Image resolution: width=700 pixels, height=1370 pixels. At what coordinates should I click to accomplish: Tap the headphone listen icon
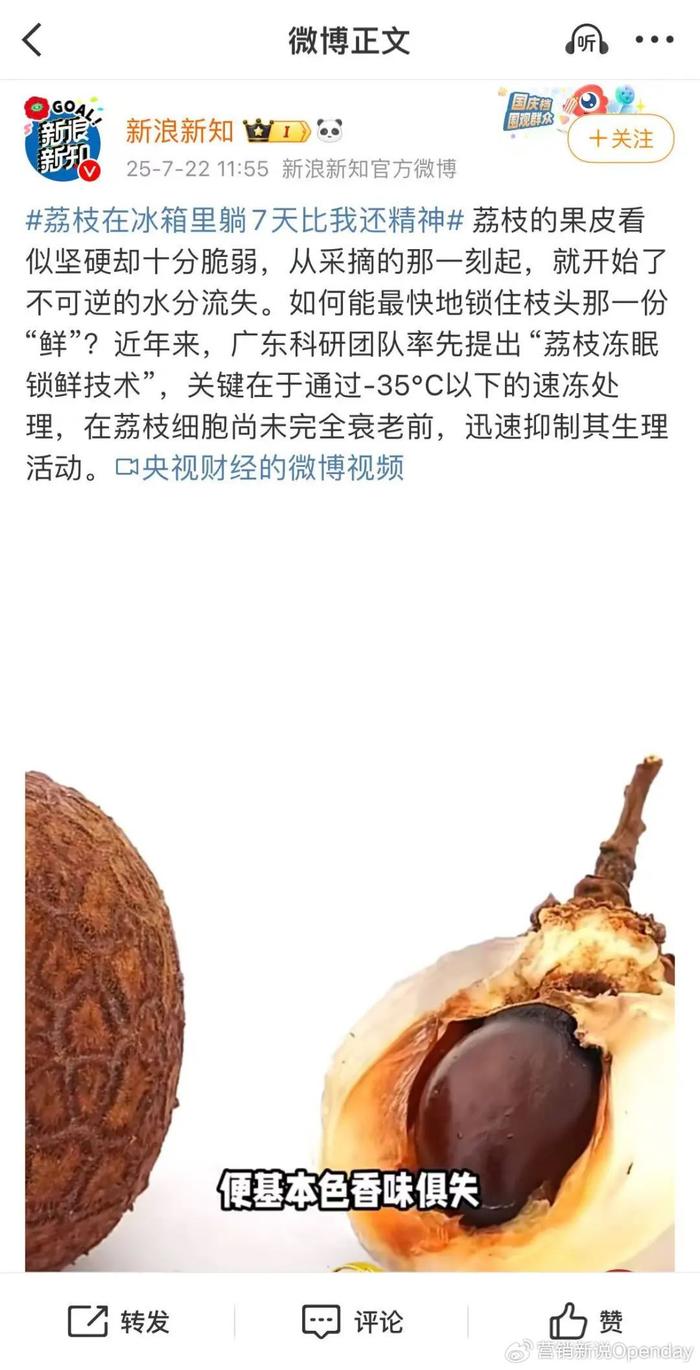pos(586,40)
